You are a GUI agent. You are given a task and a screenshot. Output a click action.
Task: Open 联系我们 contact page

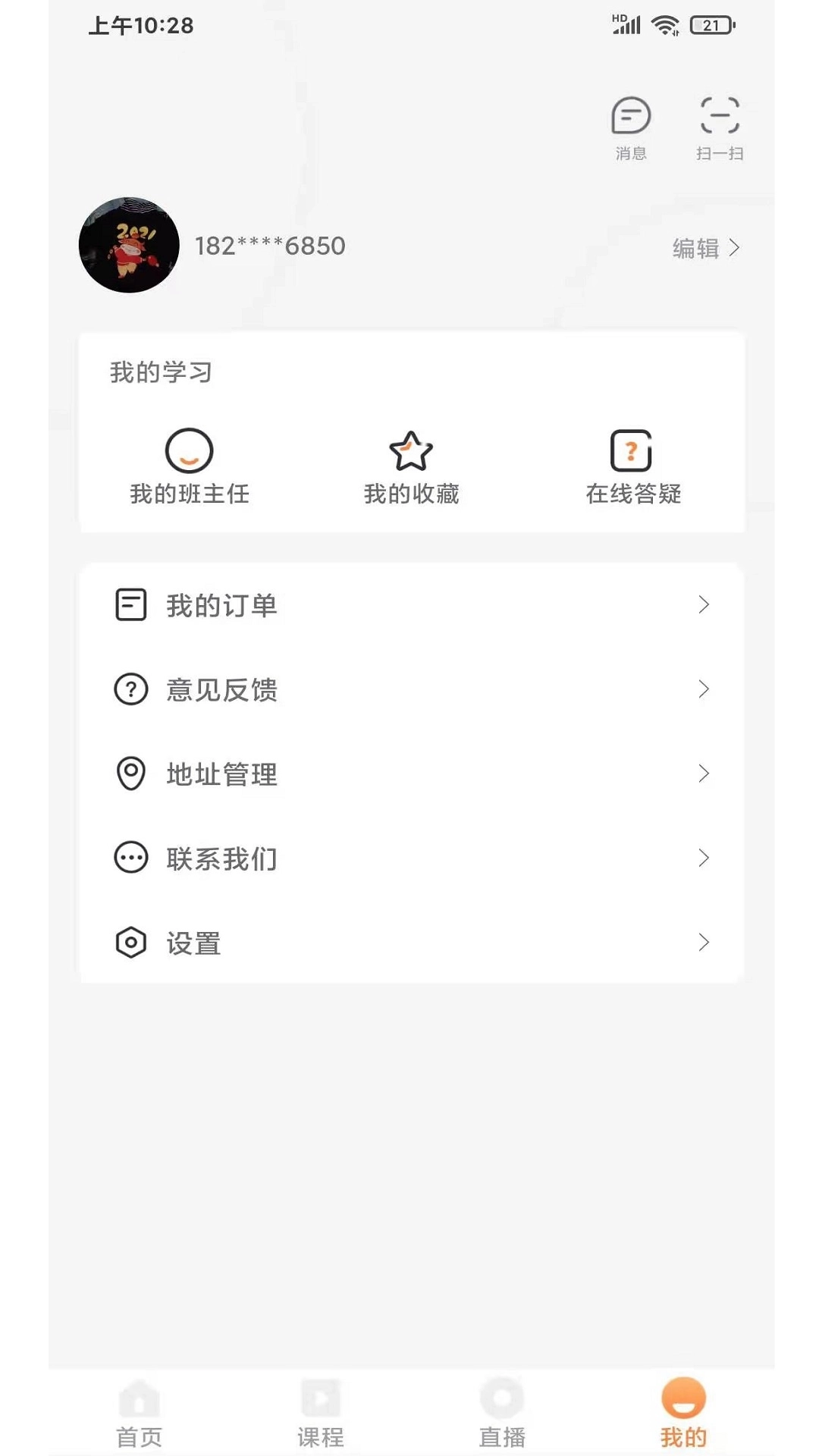coord(223,858)
